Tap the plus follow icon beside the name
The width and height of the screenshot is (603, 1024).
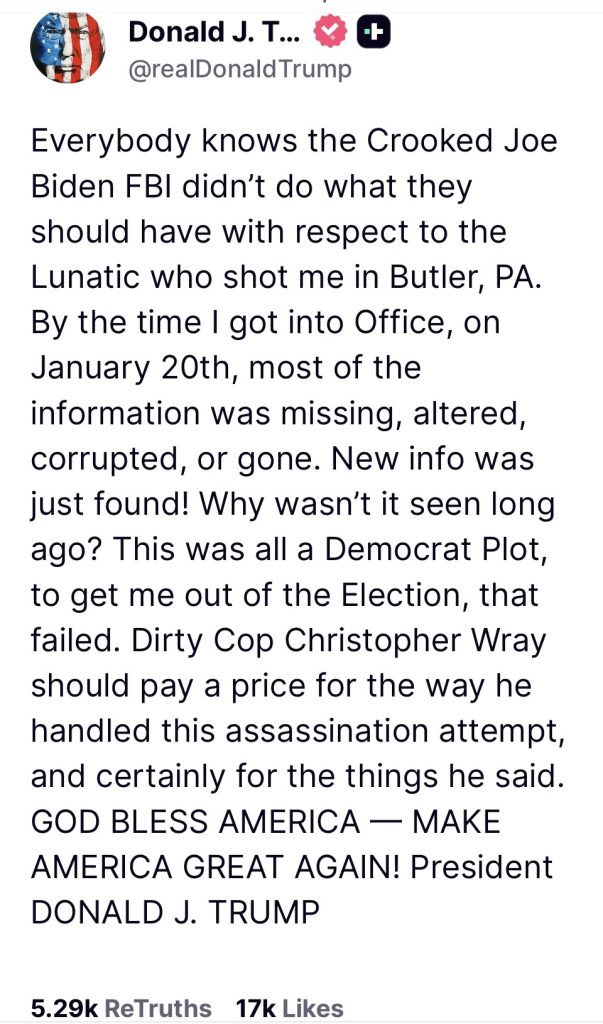point(374,33)
